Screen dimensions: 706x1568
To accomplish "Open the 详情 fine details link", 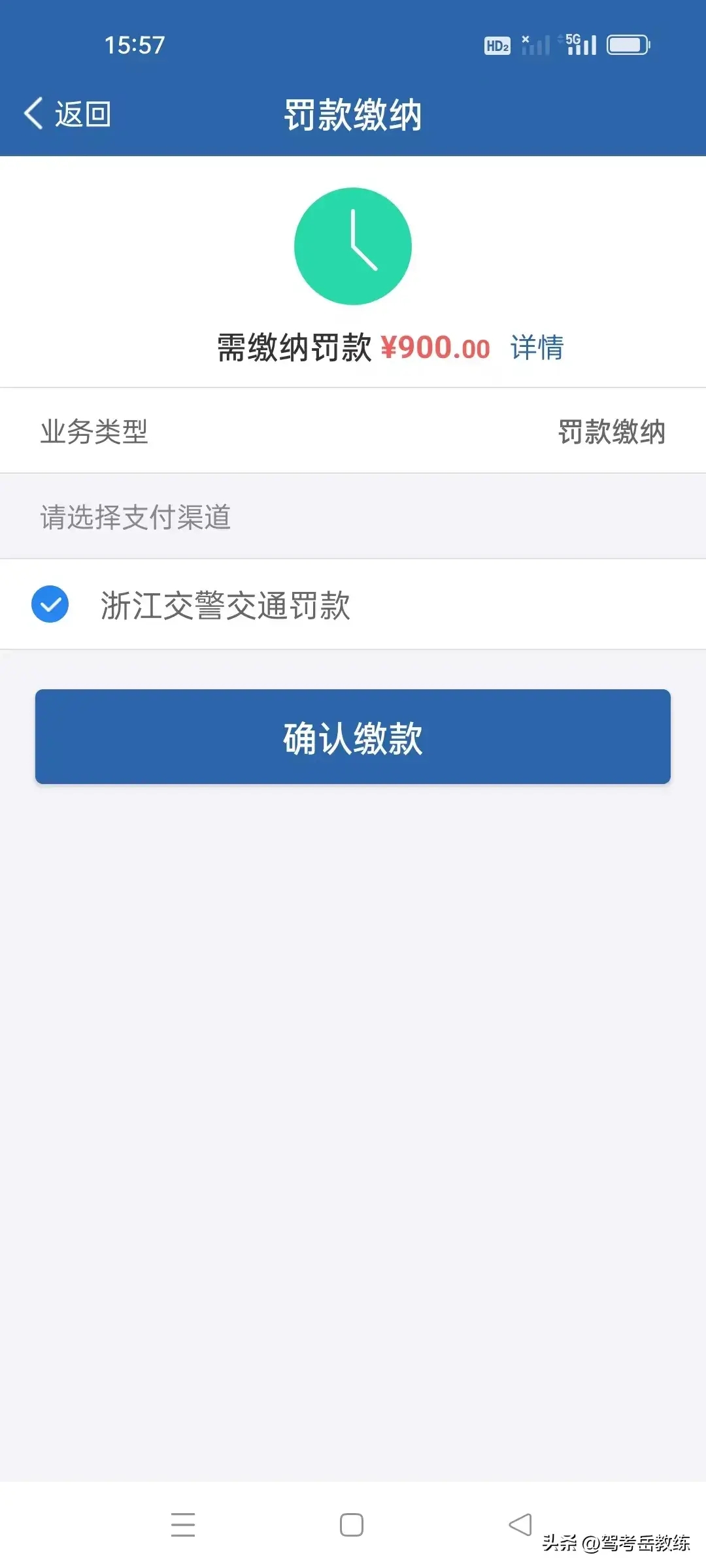I will (x=537, y=347).
